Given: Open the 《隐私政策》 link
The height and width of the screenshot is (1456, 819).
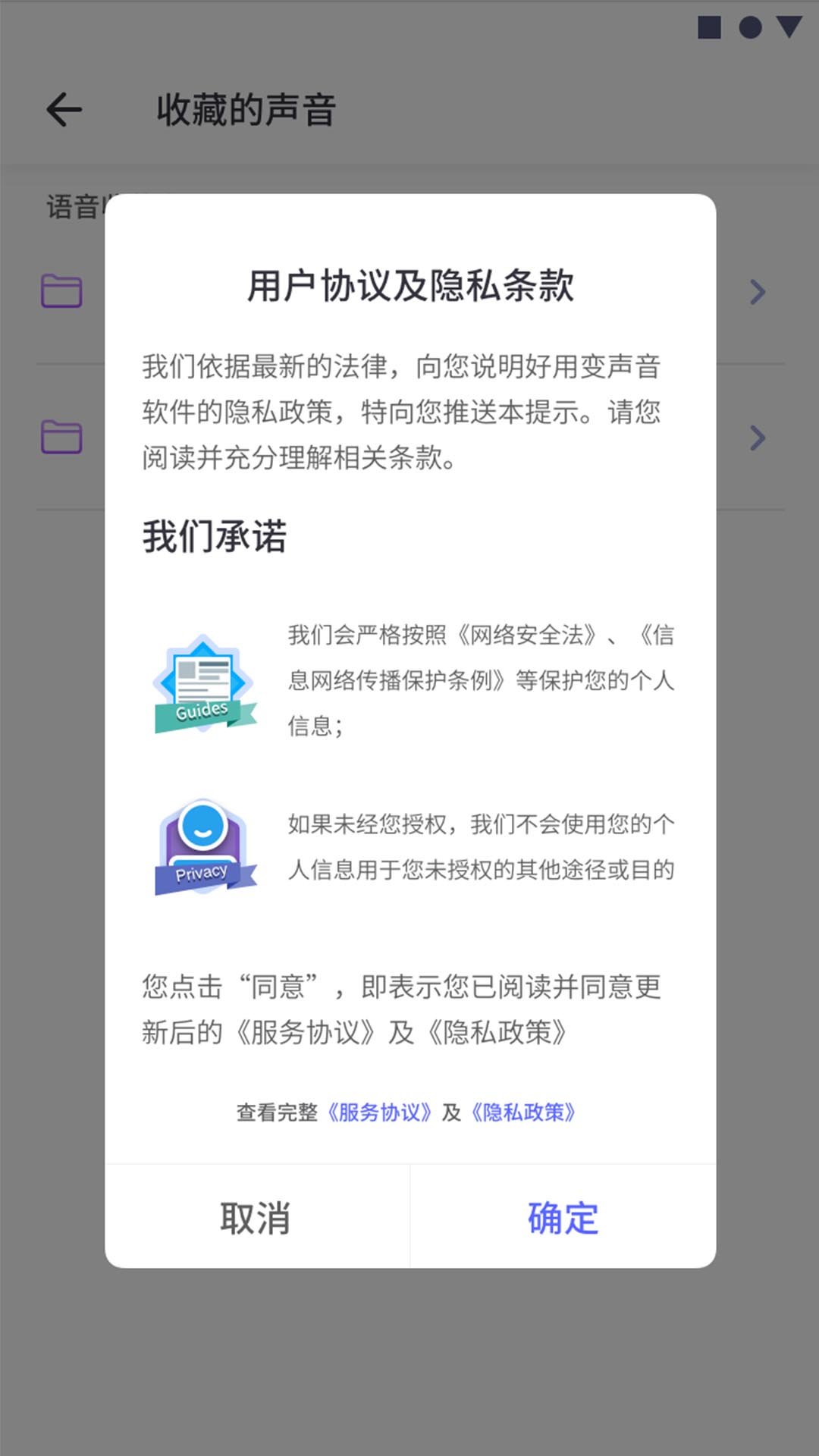Looking at the screenshot, I should [x=523, y=1112].
